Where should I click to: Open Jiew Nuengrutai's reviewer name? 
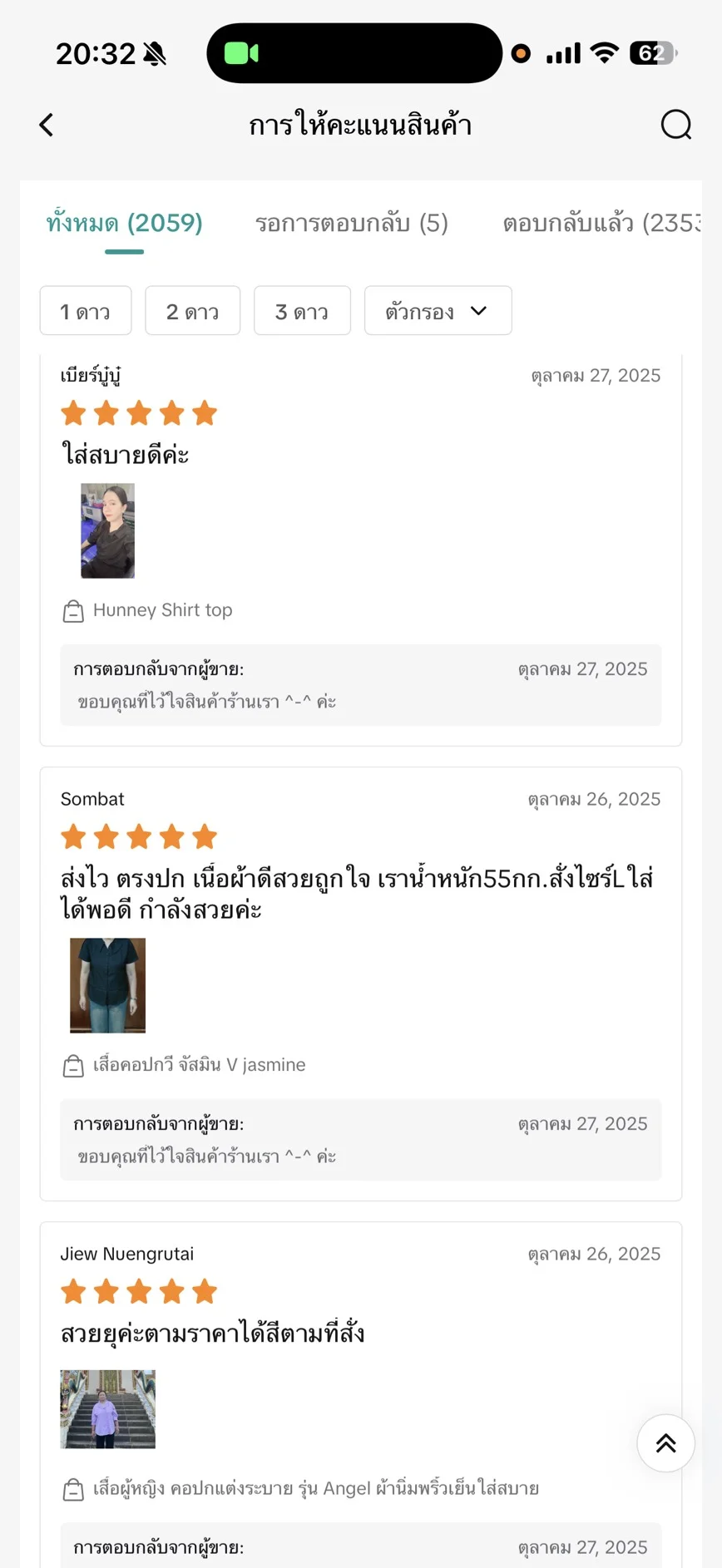tap(126, 1253)
